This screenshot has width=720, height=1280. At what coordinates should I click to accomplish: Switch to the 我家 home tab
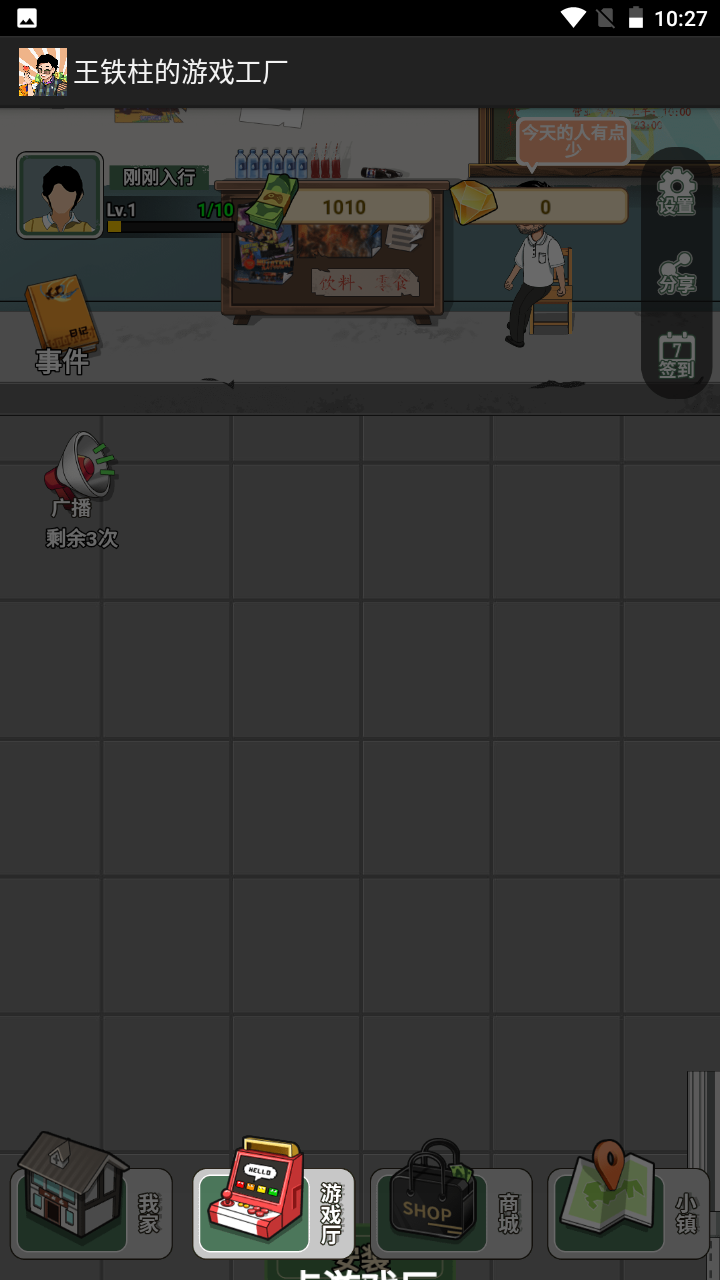click(x=90, y=1205)
